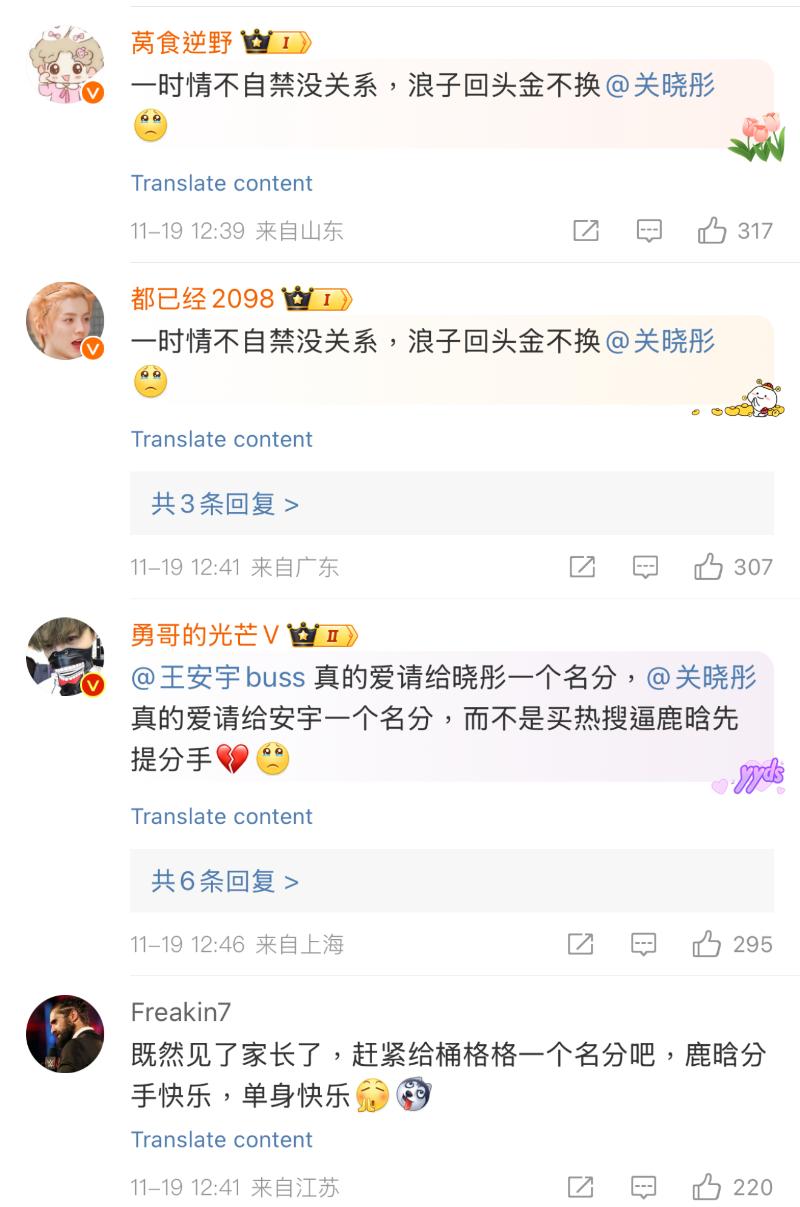Open Freakin7's username profile

(180, 1012)
